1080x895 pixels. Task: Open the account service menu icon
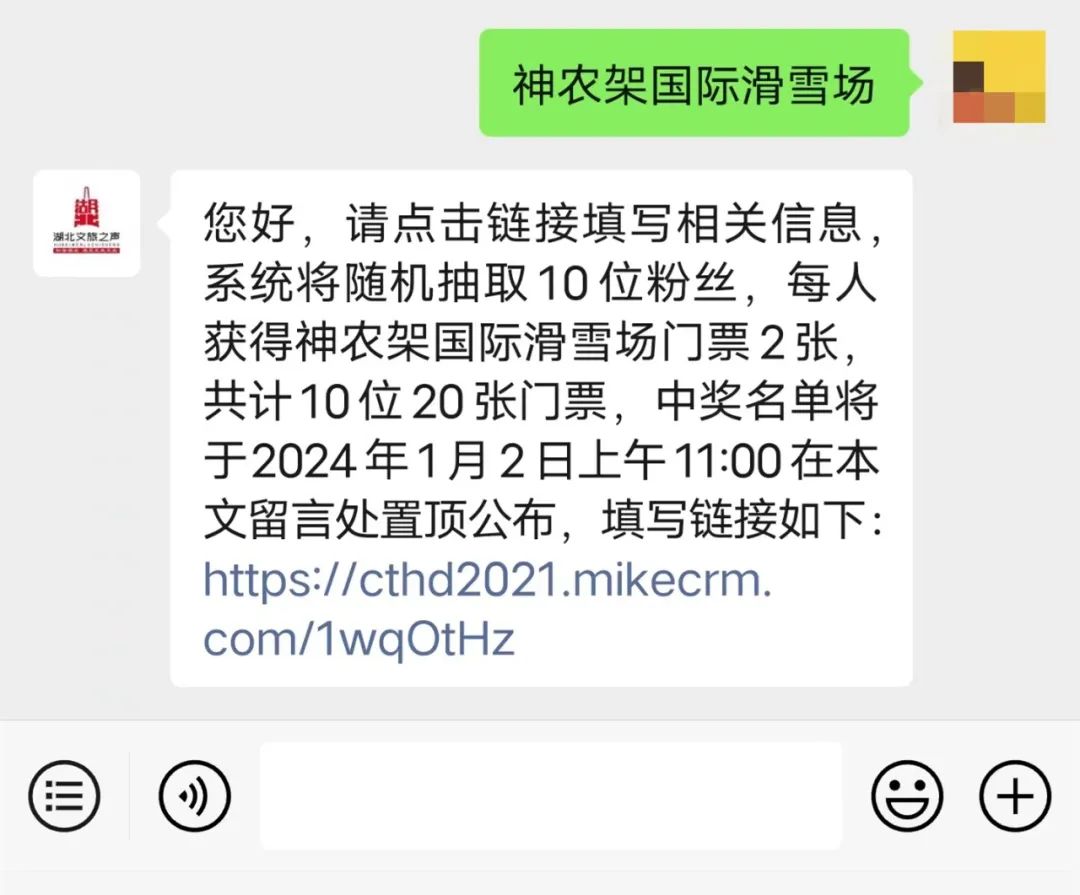click(x=65, y=796)
